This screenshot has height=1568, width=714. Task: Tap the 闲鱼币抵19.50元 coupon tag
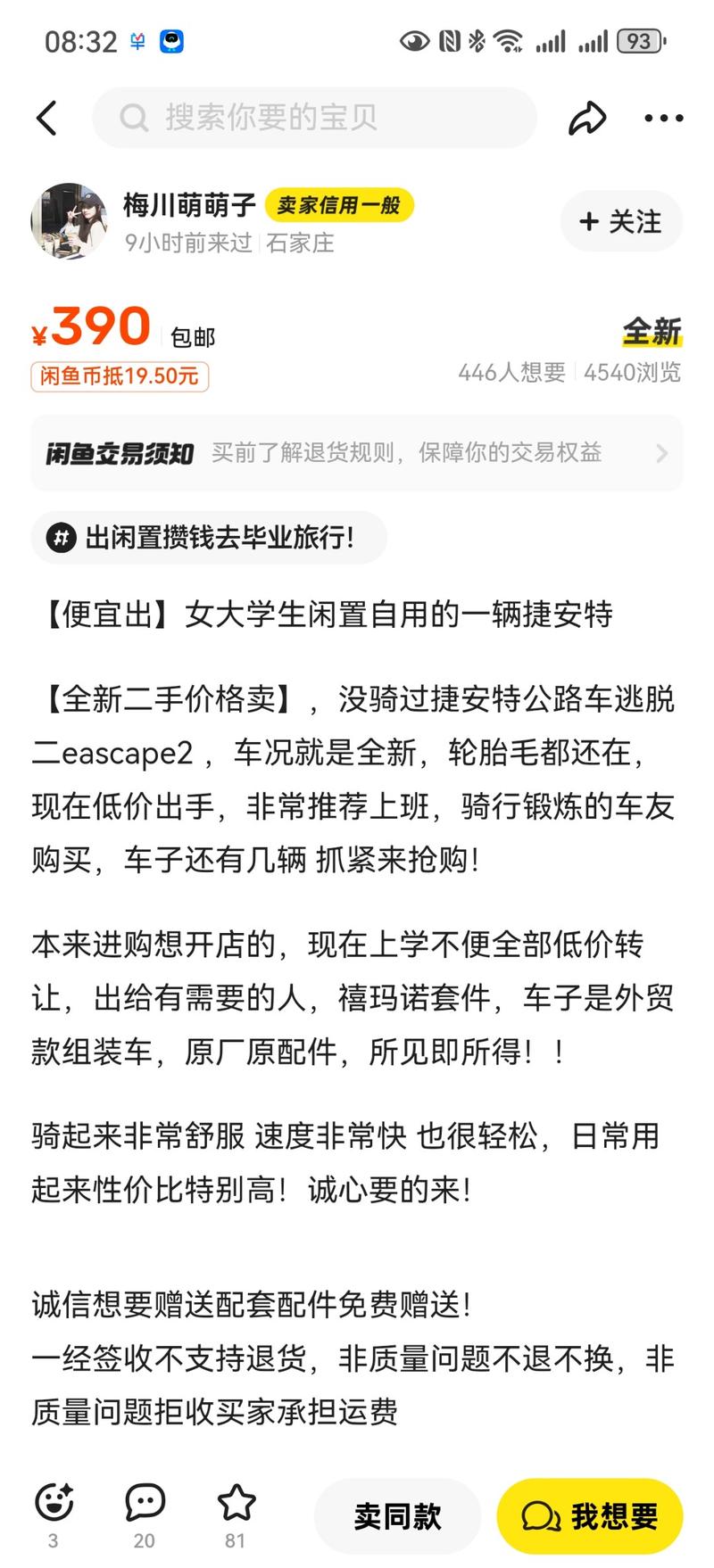point(120,376)
